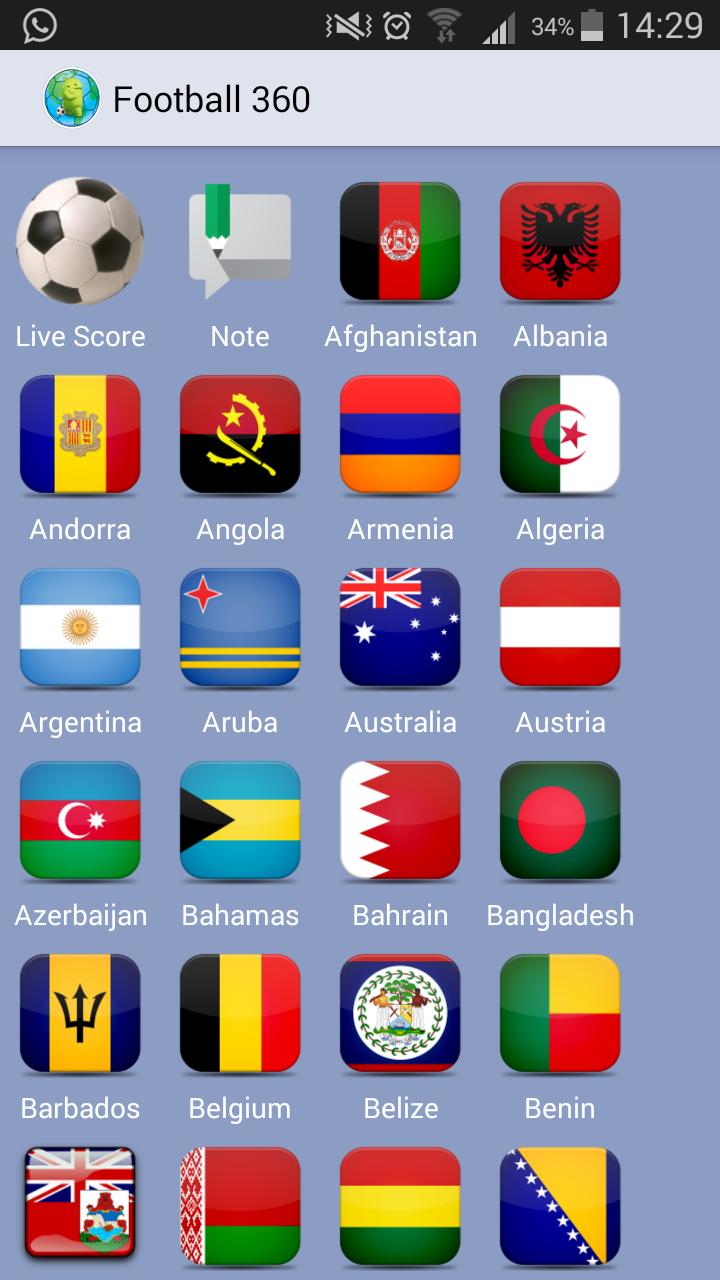Select Bangladesh from the grid
720x1280 pixels.
tap(560, 820)
